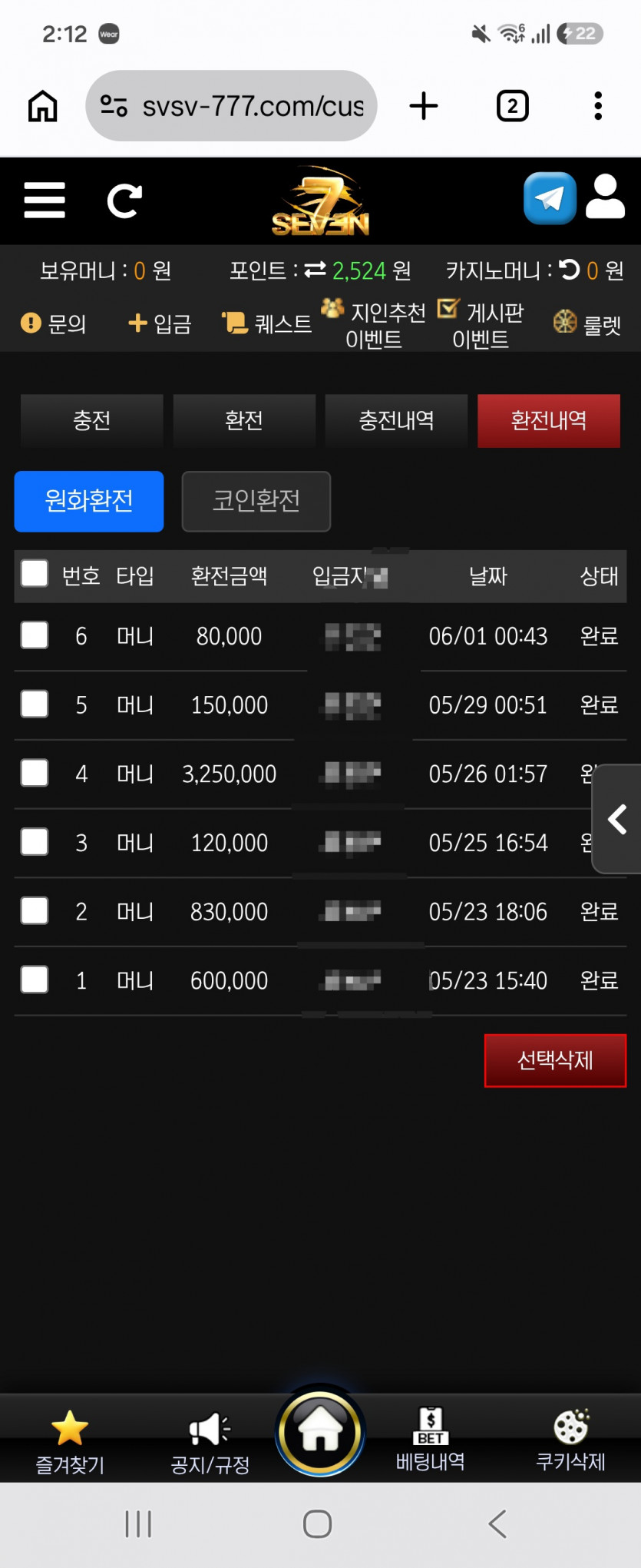The image size is (641, 1568).
Task: Open the 충전내역 tab
Action: coord(396,420)
